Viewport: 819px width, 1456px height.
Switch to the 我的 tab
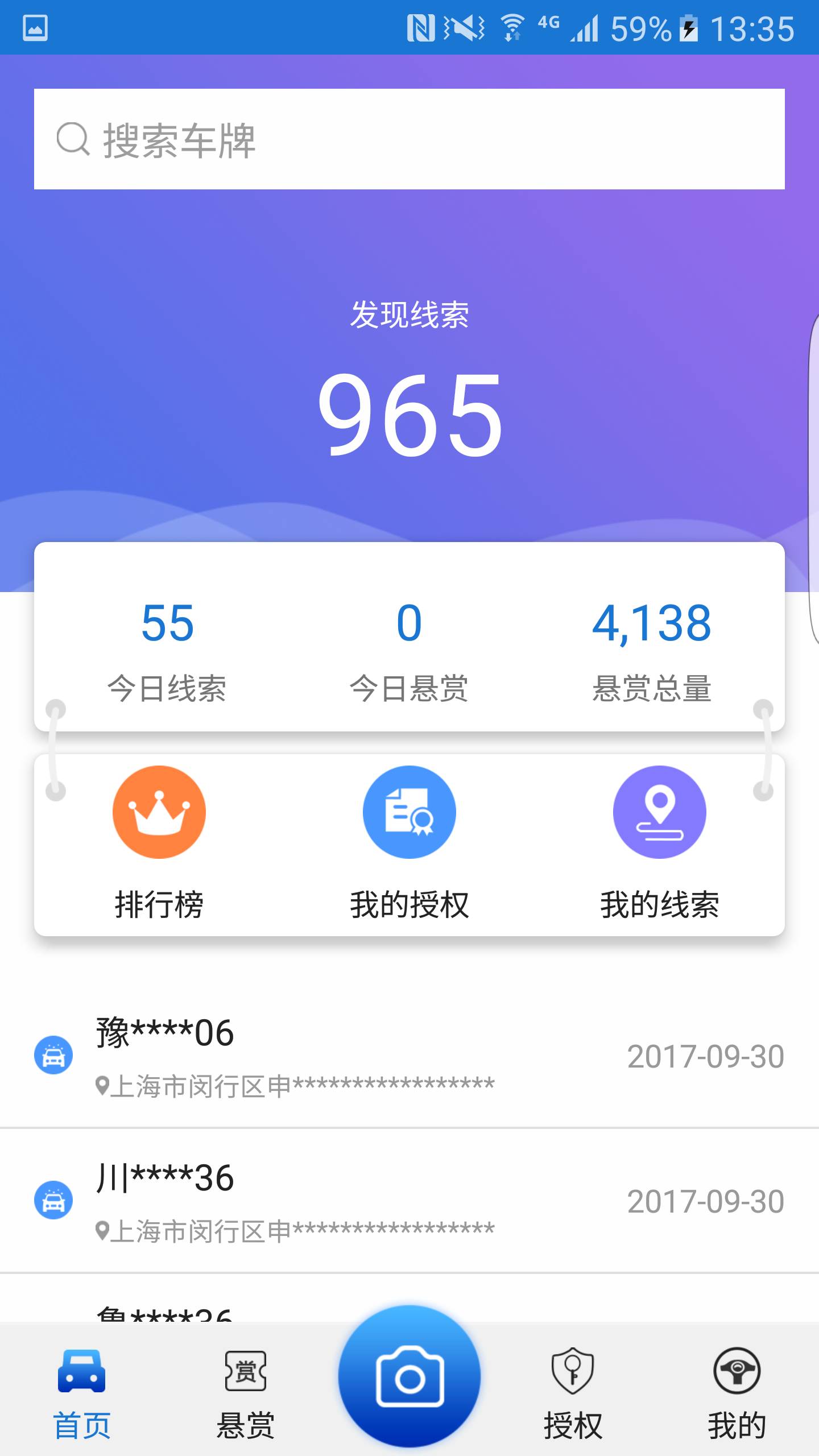point(737,1393)
